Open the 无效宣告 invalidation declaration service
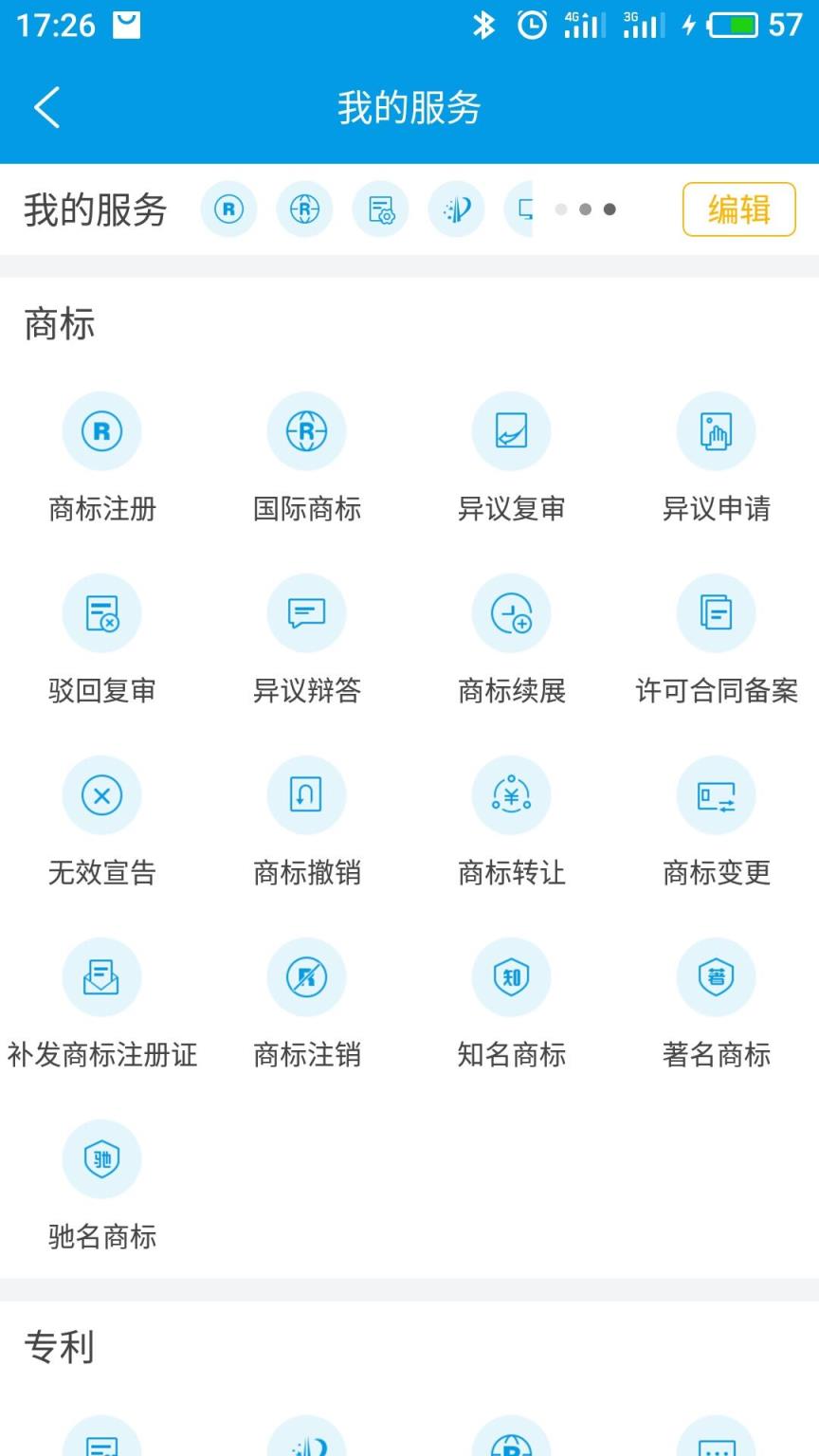This screenshot has width=819, height=1456. point(101,795)
